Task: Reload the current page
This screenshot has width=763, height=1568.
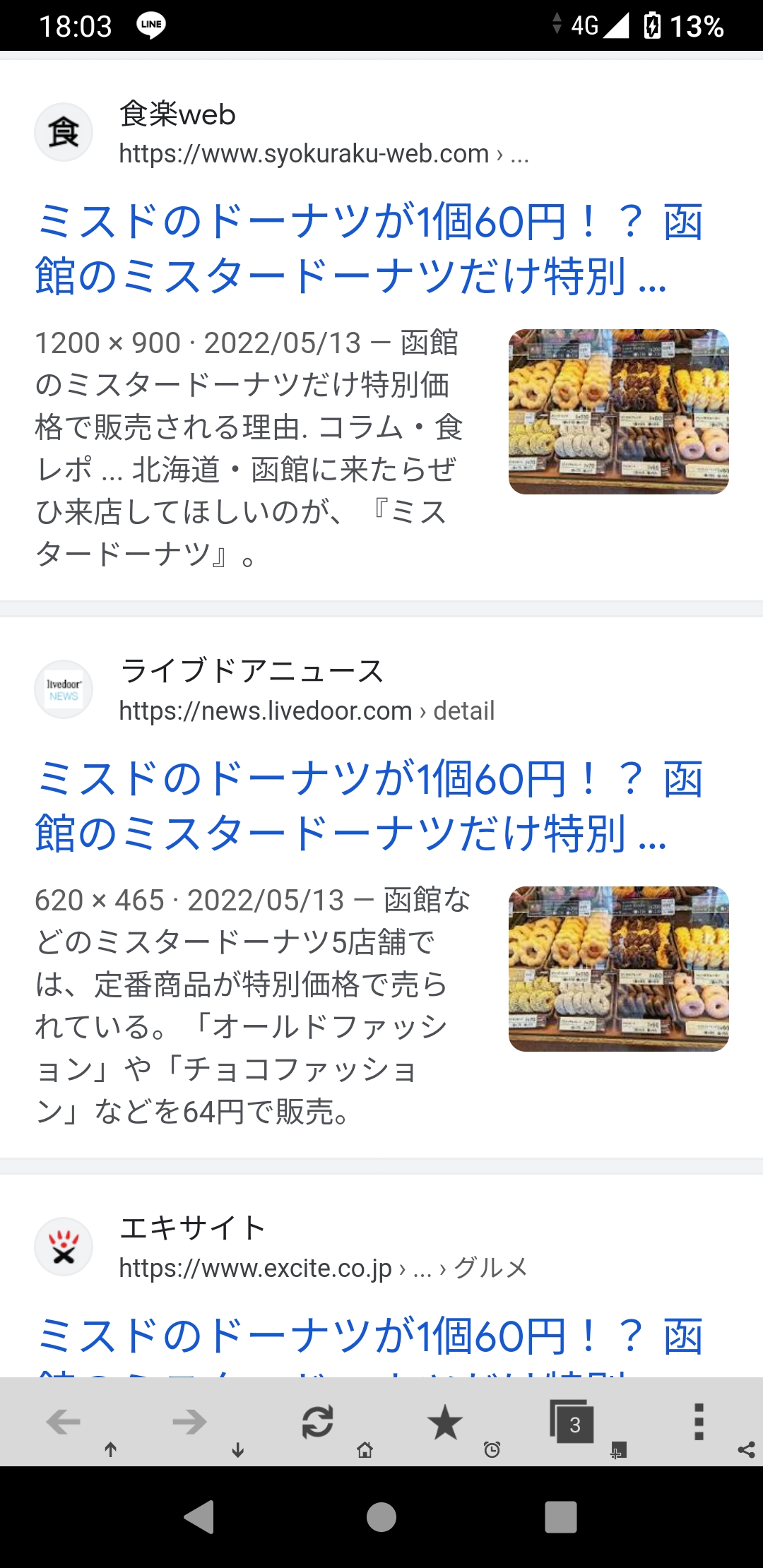Action: (317, 1421)
